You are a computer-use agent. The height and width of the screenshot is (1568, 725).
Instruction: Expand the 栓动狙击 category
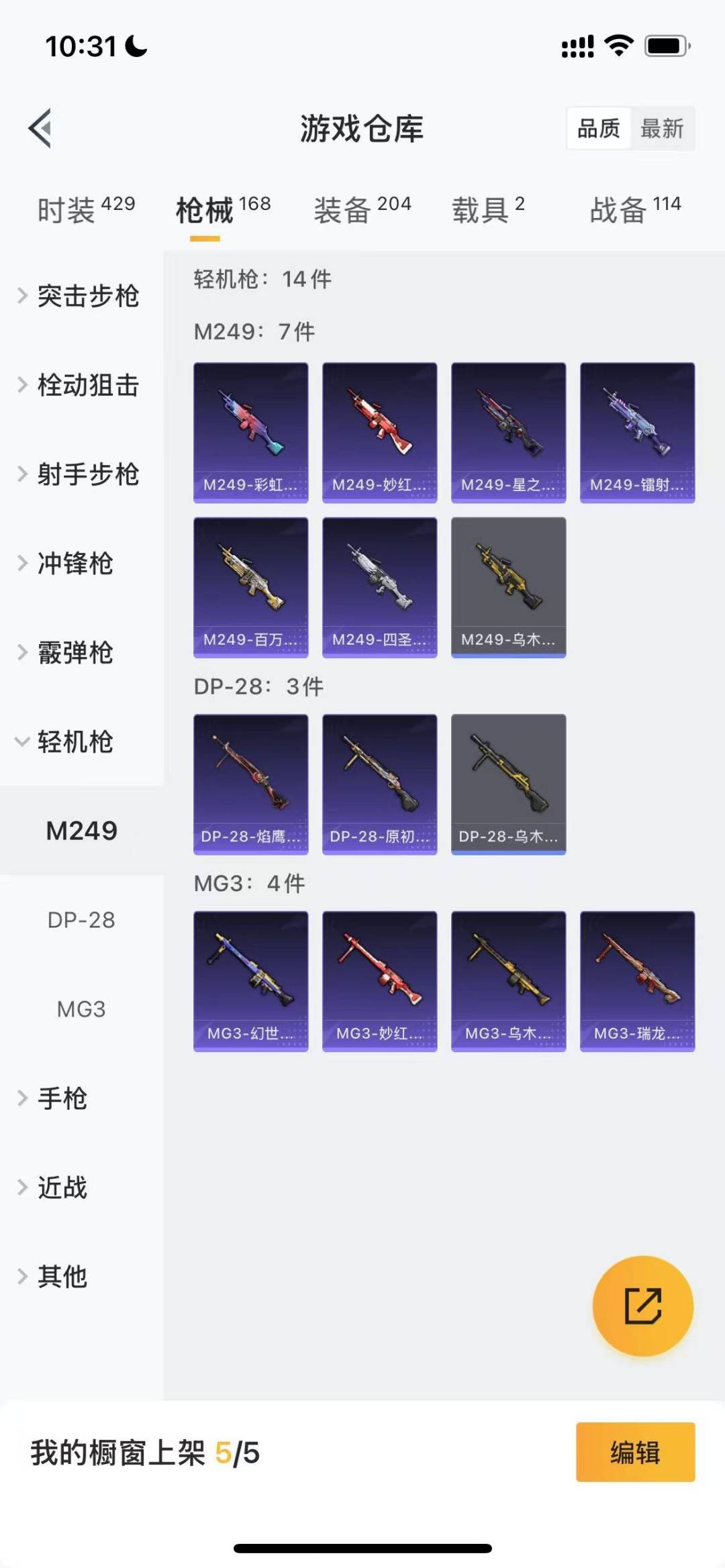pos(81,385)
